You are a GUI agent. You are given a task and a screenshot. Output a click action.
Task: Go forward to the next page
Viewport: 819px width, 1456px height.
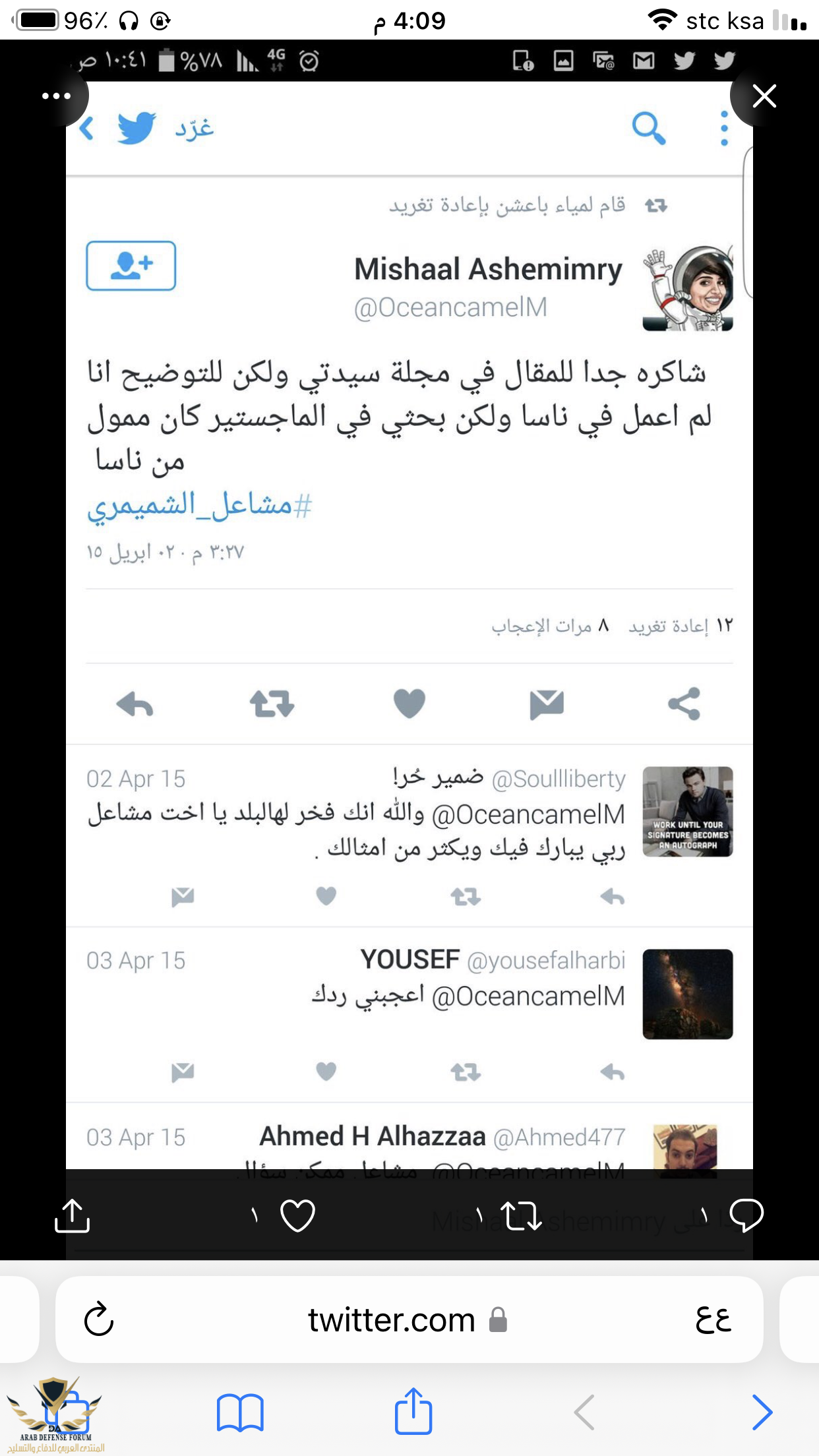pyautogui.click(x=762, y=1412)
